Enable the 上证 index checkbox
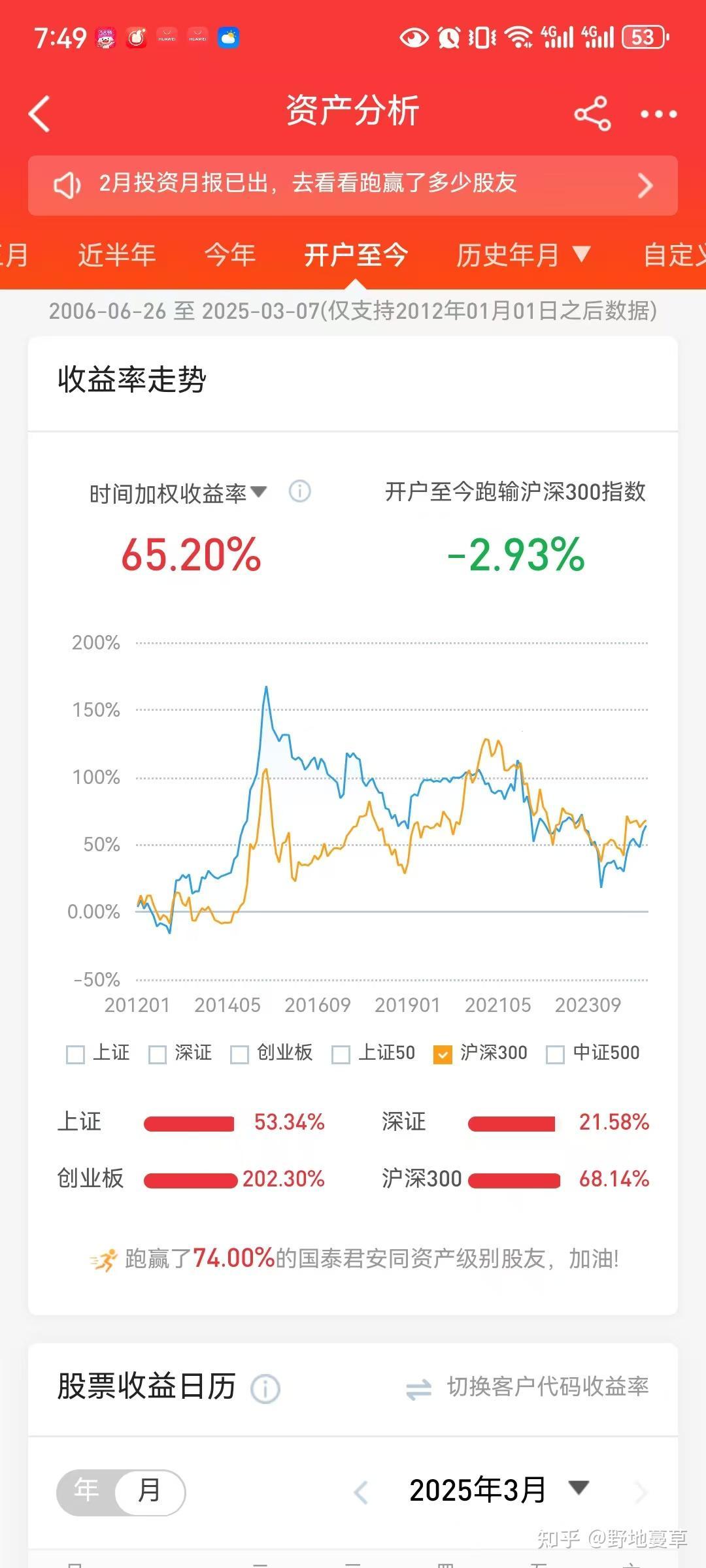This screenshot has width=706, height=1568. tap(76, 1053)
